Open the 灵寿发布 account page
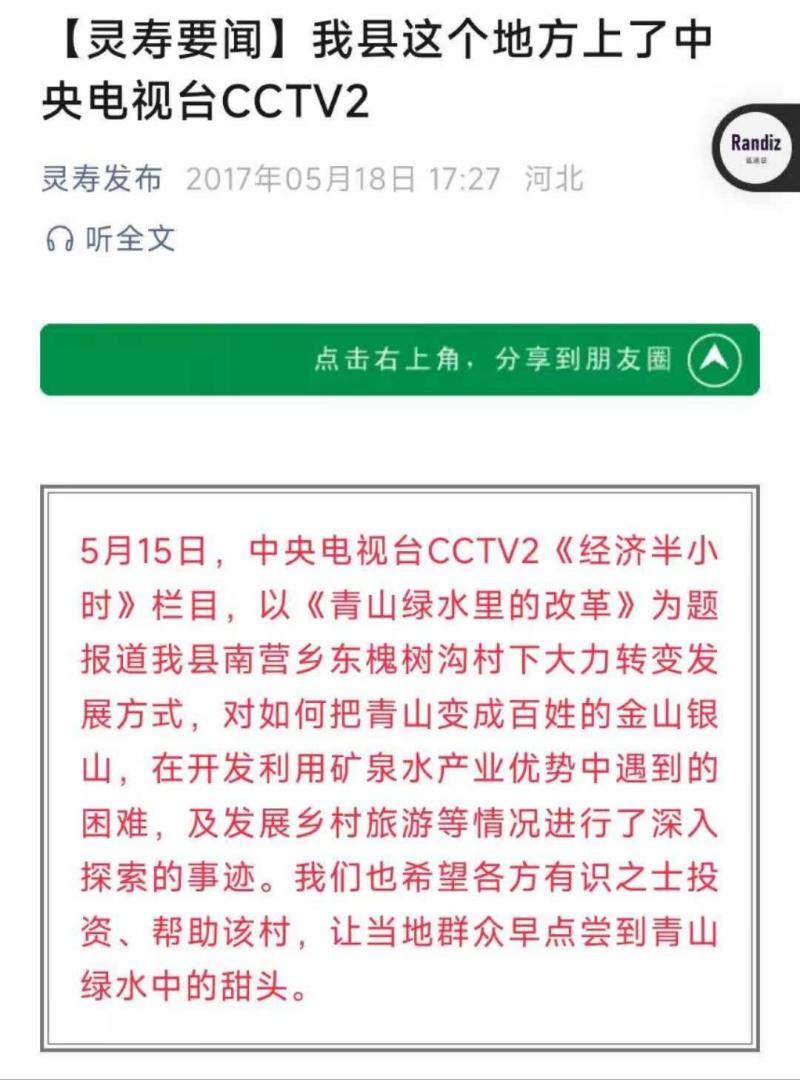 click(x=101, y=179)
